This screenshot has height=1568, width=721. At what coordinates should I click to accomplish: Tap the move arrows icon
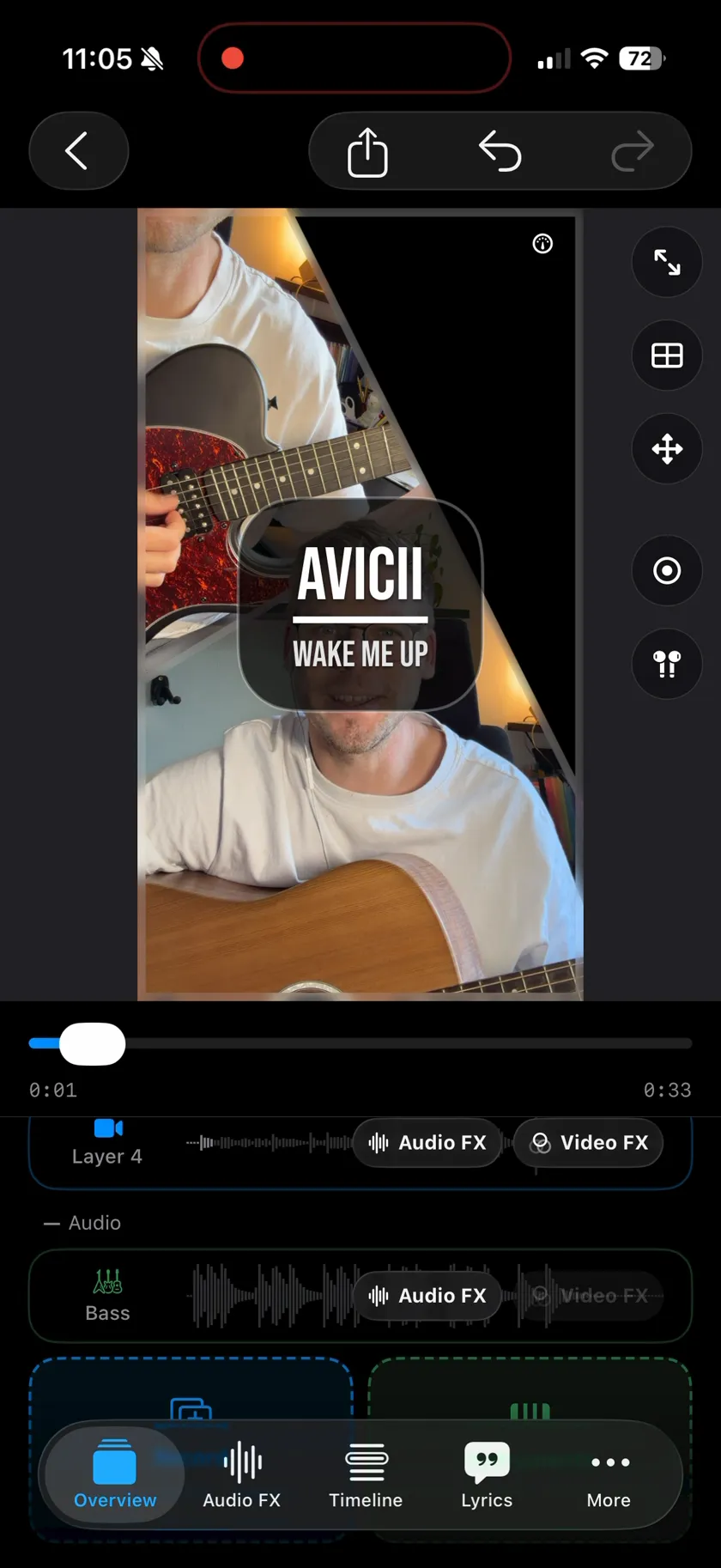(667, 448)
